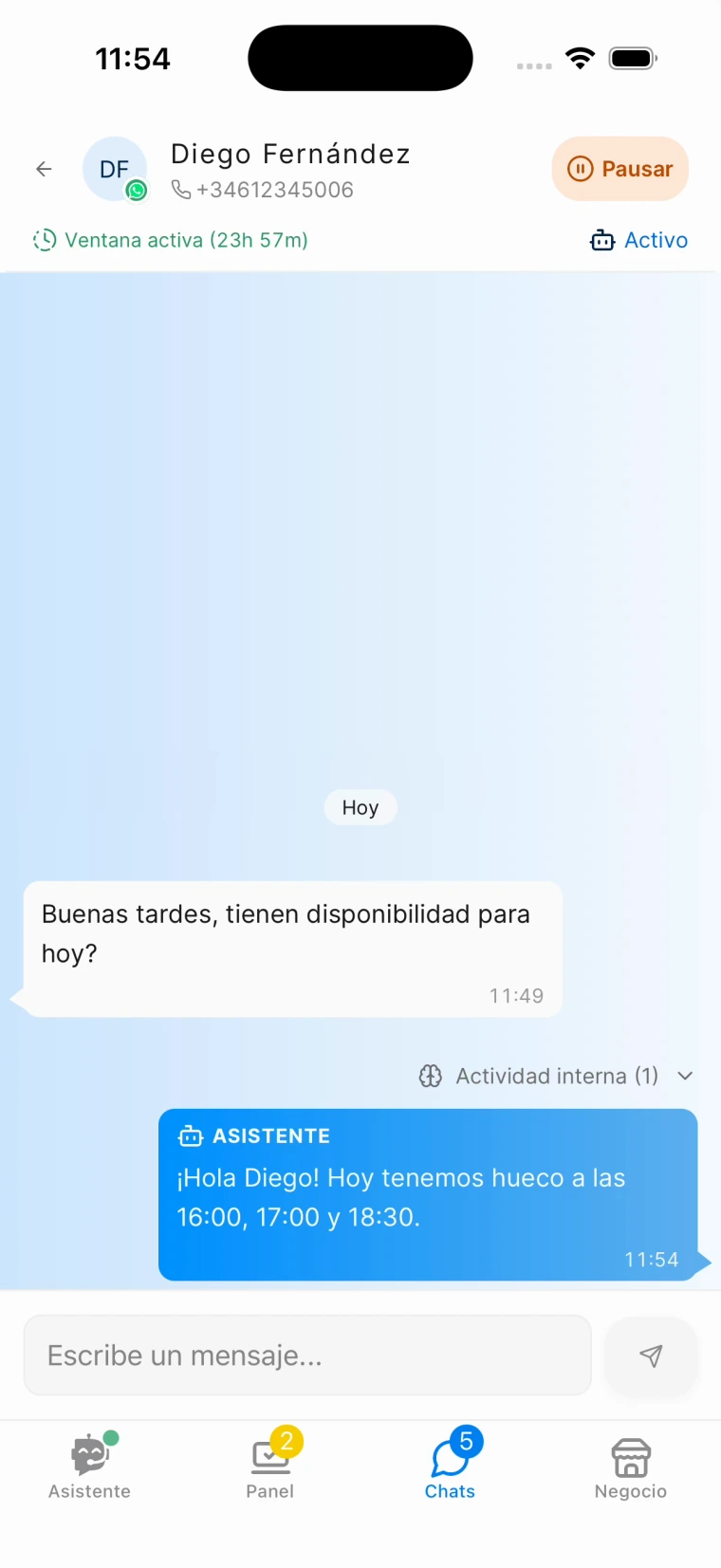This screenshot has width=721, height=1568.
Task: Switch to the Chats tab
Action: [x=450, y=1466]
